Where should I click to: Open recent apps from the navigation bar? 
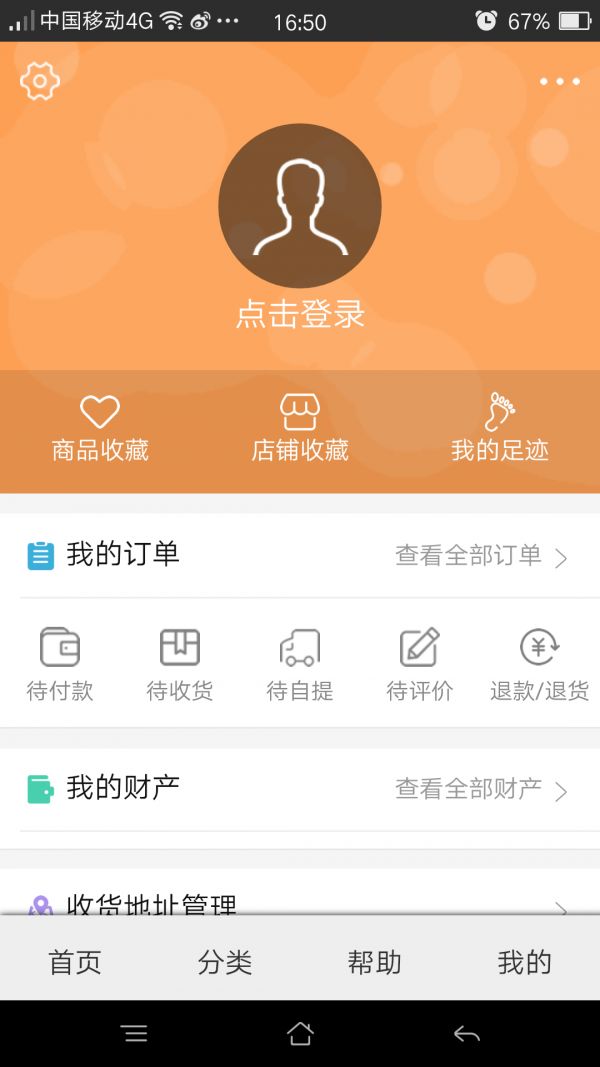click(134, 1034)
